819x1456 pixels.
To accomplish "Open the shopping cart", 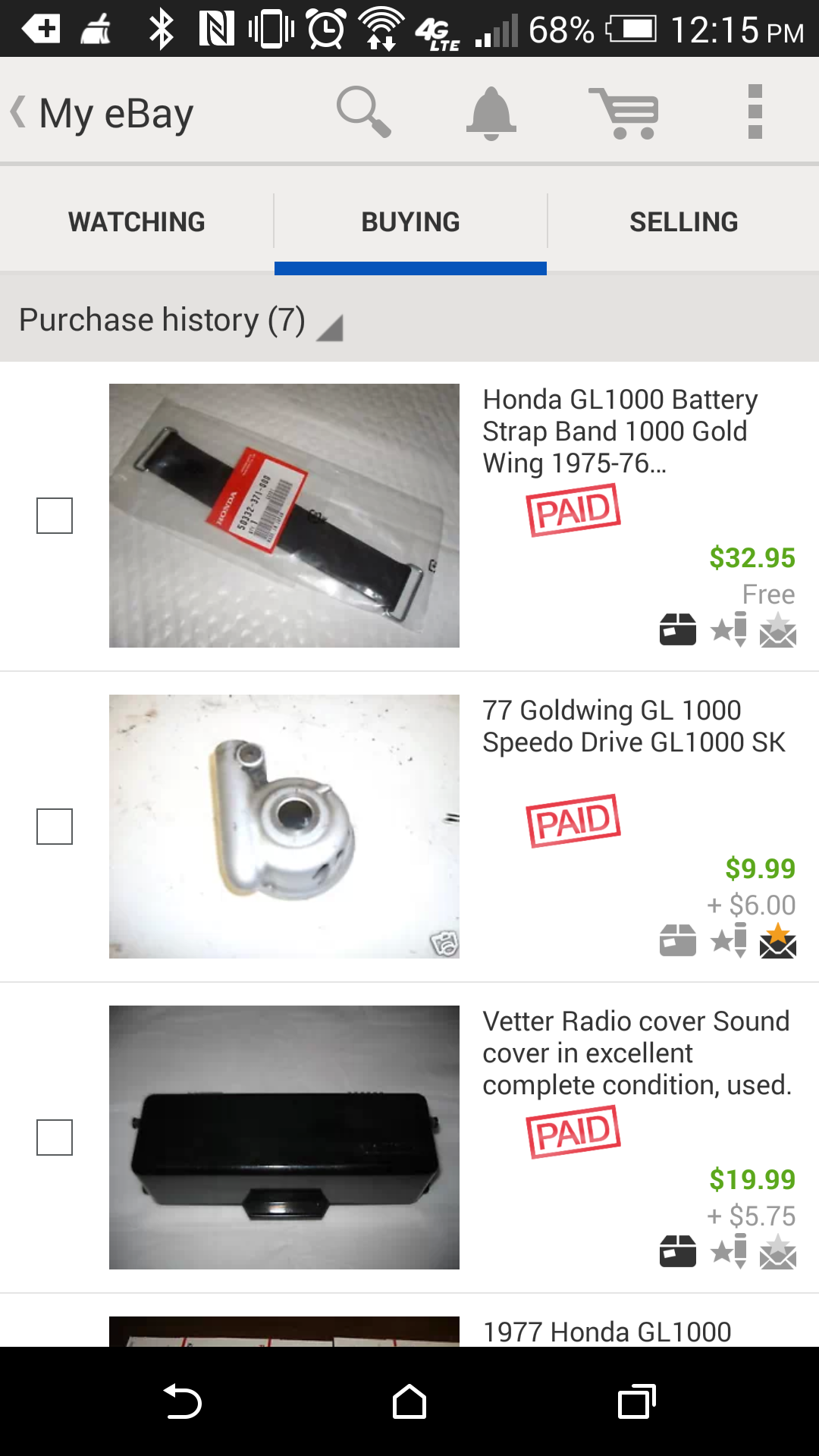I will tap(624, 113).
